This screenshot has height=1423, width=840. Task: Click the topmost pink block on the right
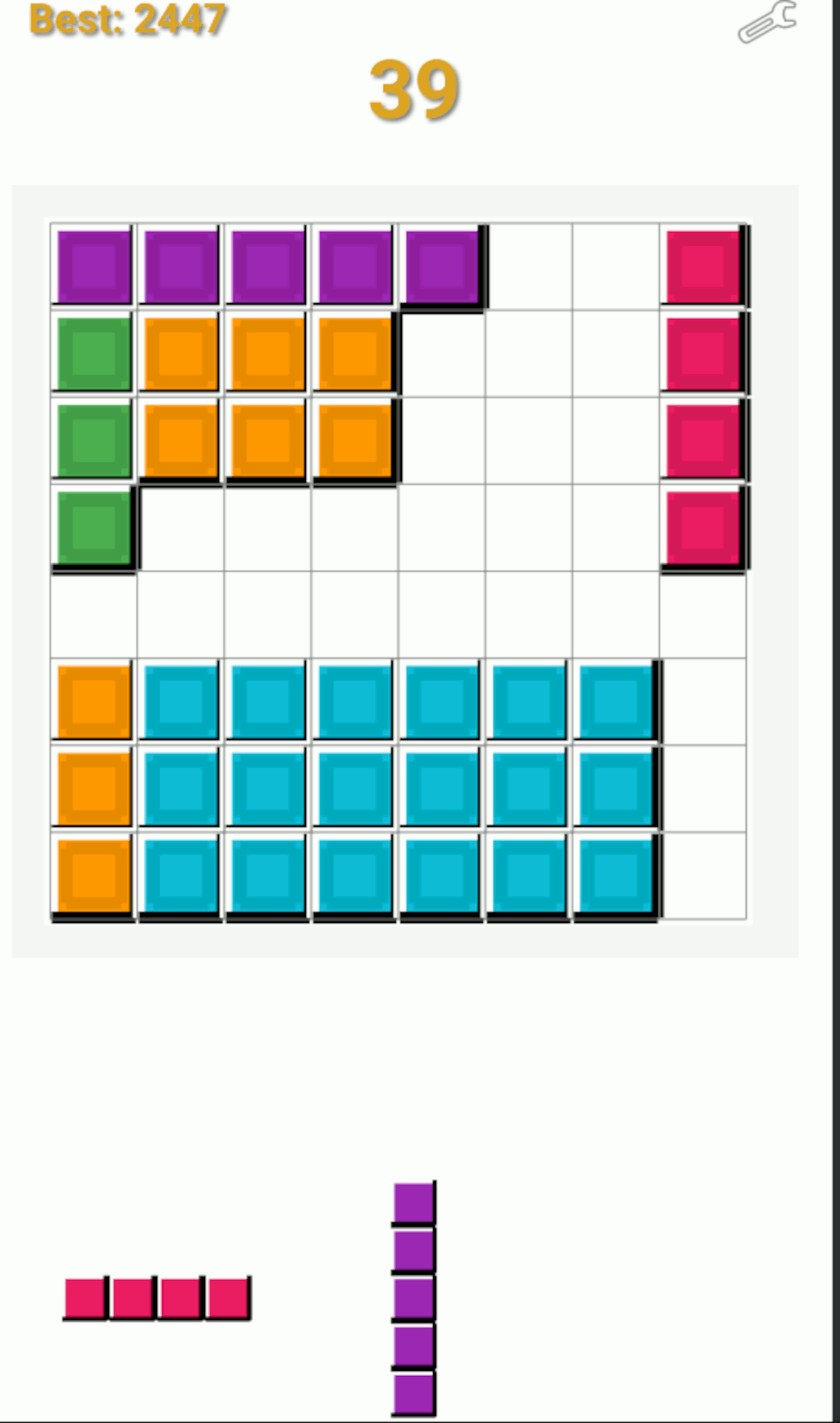tap(704, 265)
